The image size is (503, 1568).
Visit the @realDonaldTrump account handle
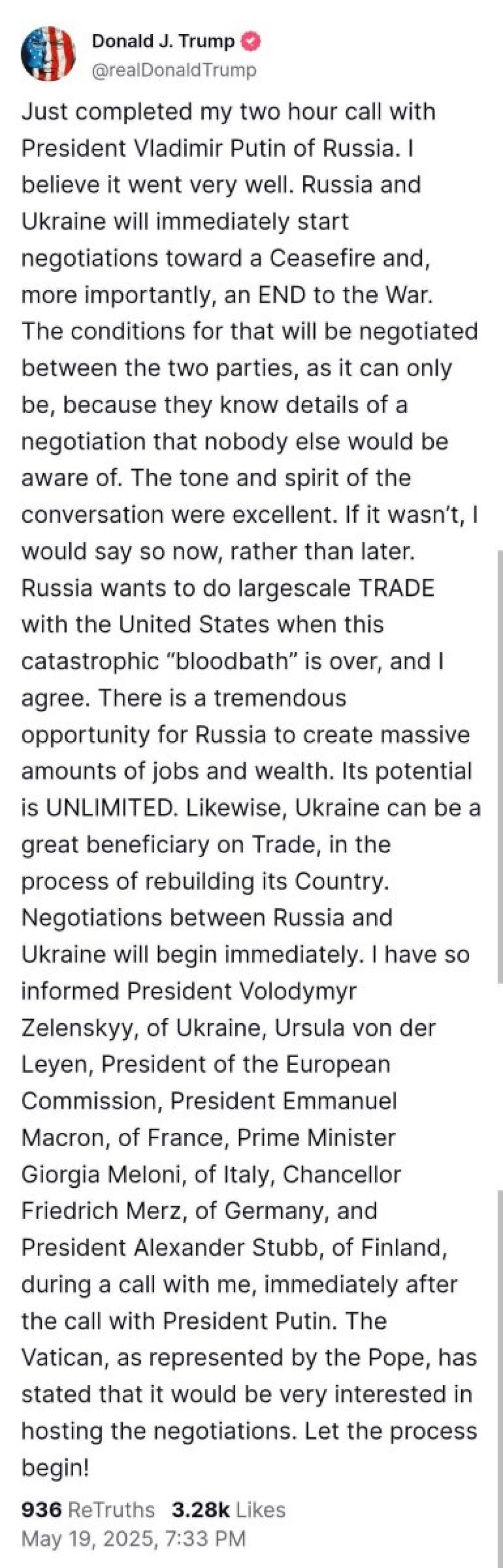click(173, 71)
